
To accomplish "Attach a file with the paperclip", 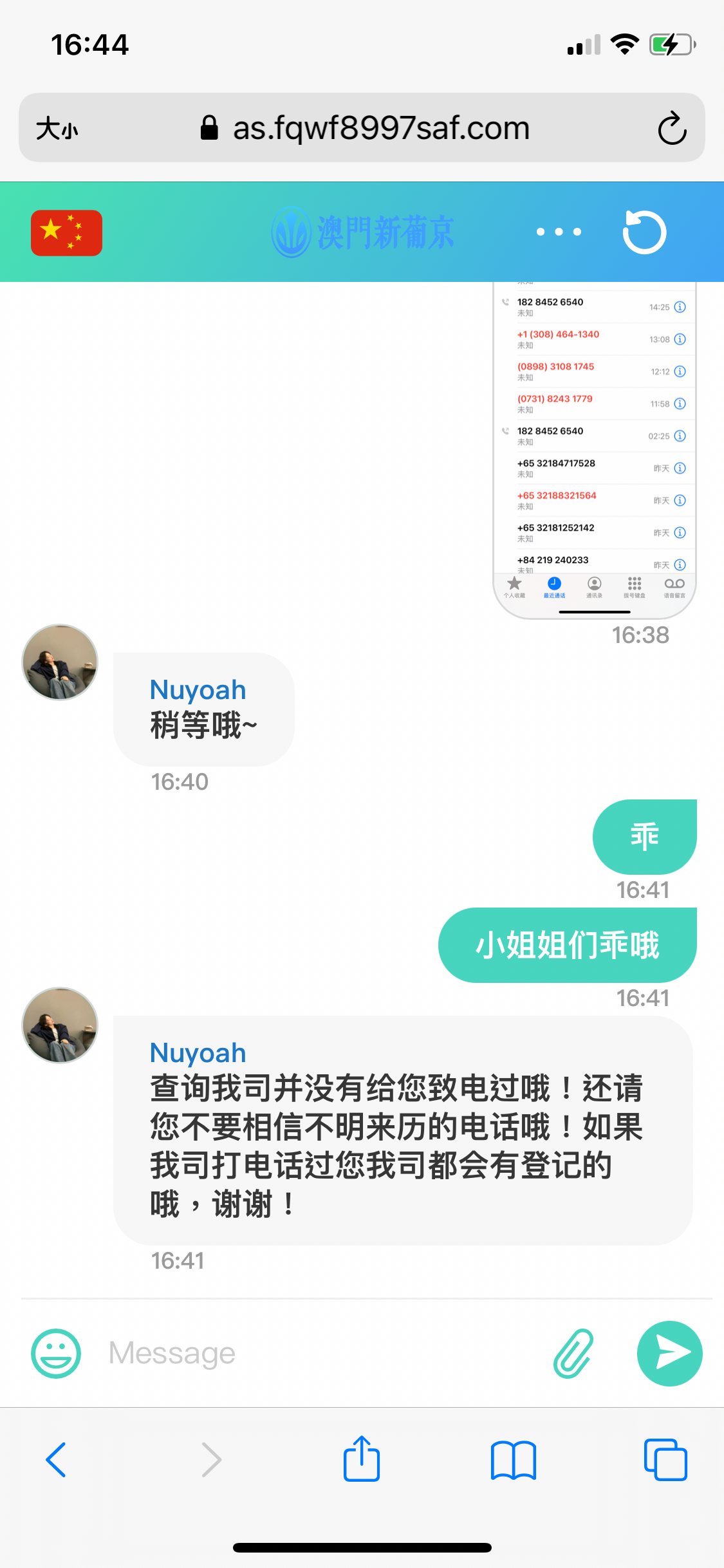I will [x=572, y=1353].
